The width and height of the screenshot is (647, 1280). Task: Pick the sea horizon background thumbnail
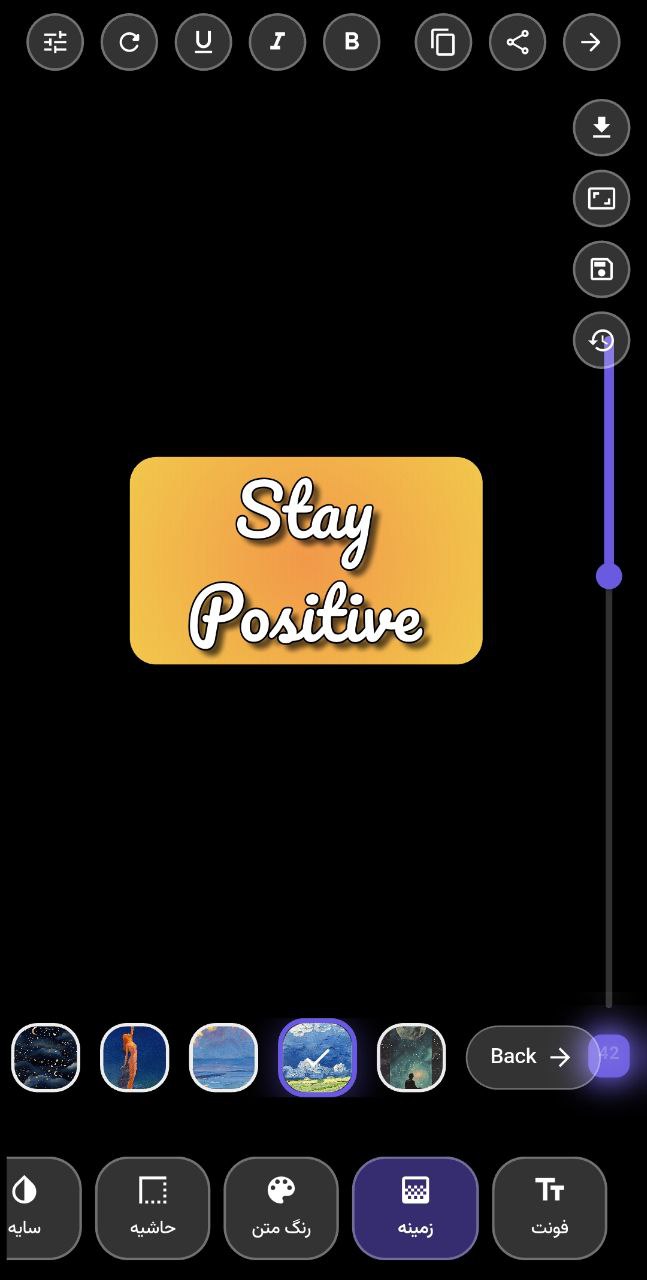224,1057
